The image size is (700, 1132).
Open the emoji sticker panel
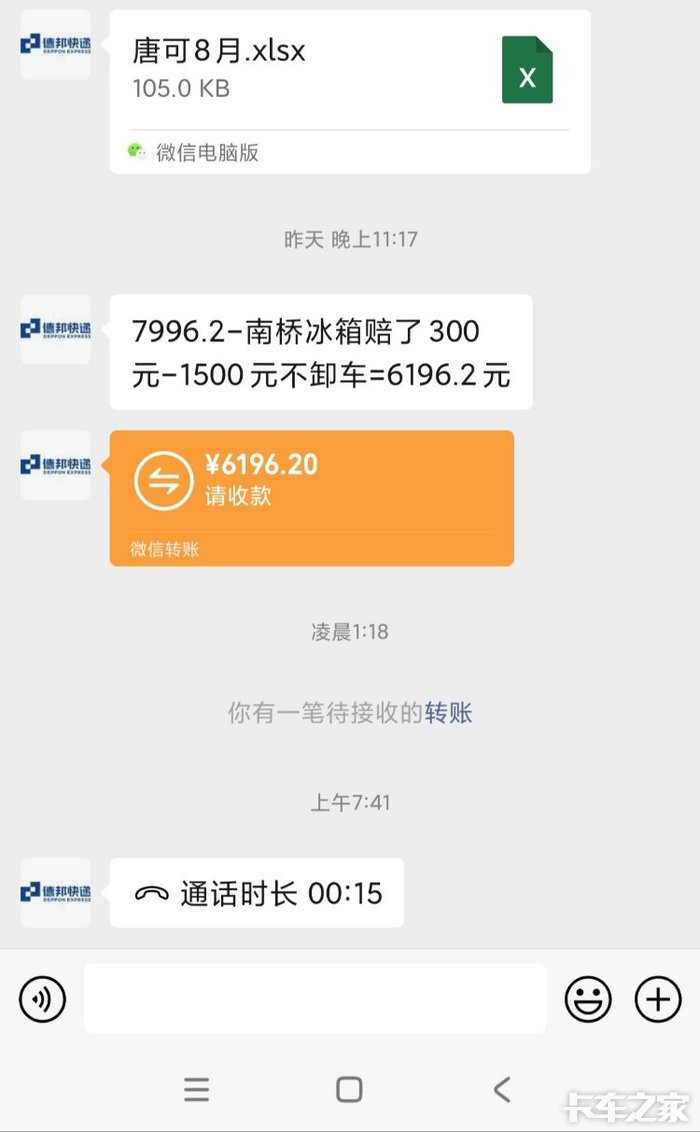tap(588, 999)
